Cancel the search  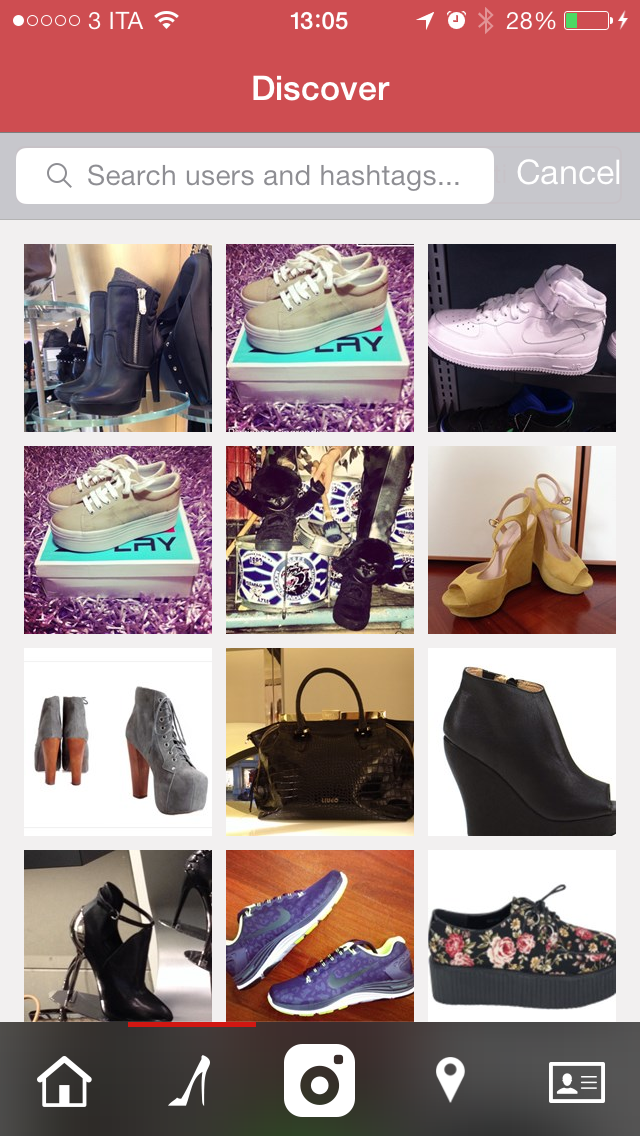[568, 174]
